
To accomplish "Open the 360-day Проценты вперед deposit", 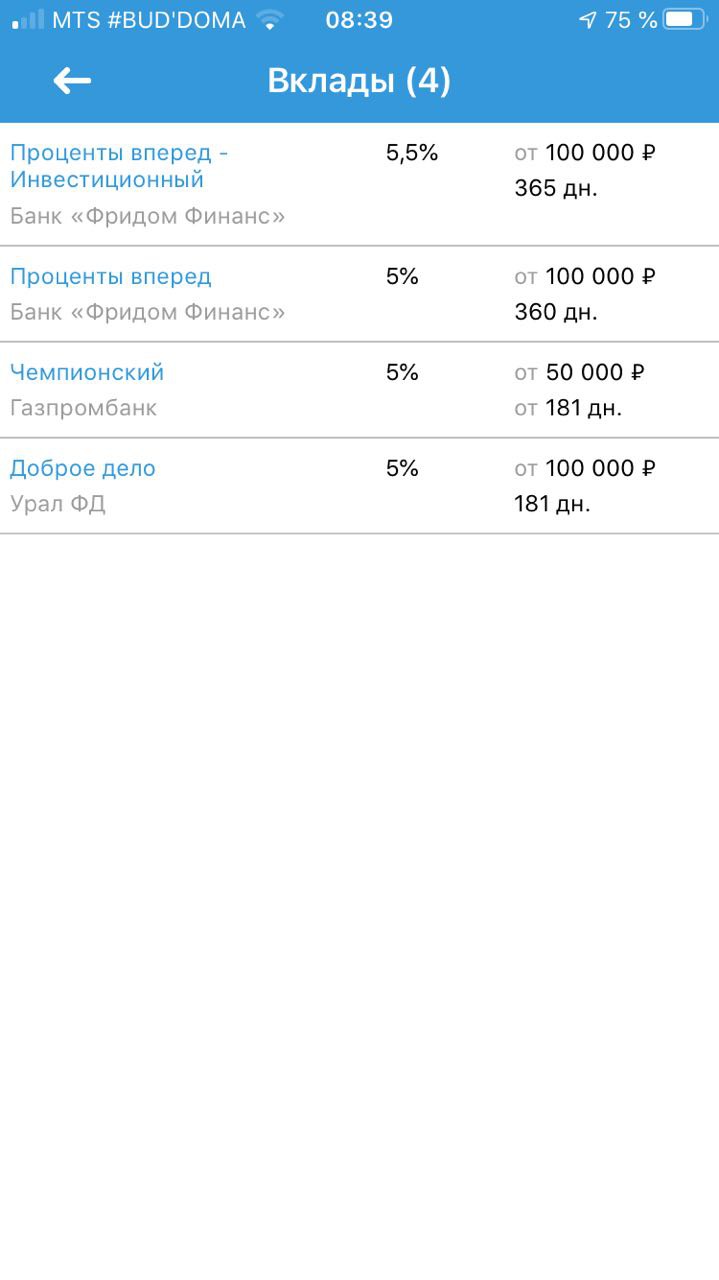I will click(359, 294).
